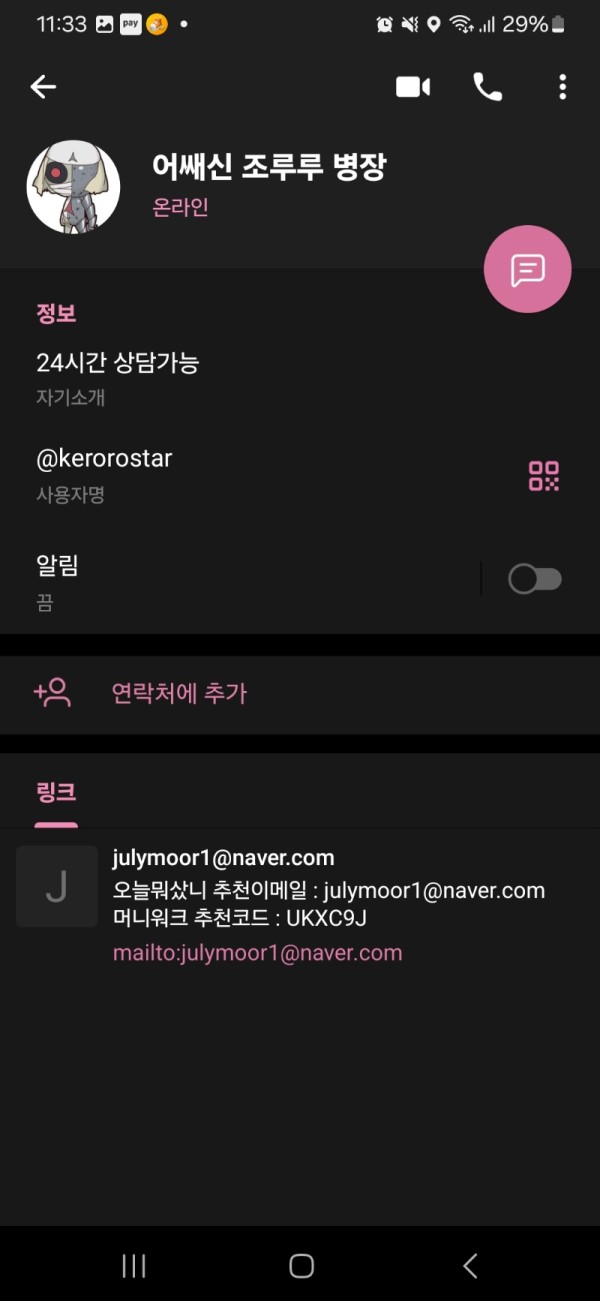Open the message chat button
Screen dimensions: 600x1301
[527, 269]
